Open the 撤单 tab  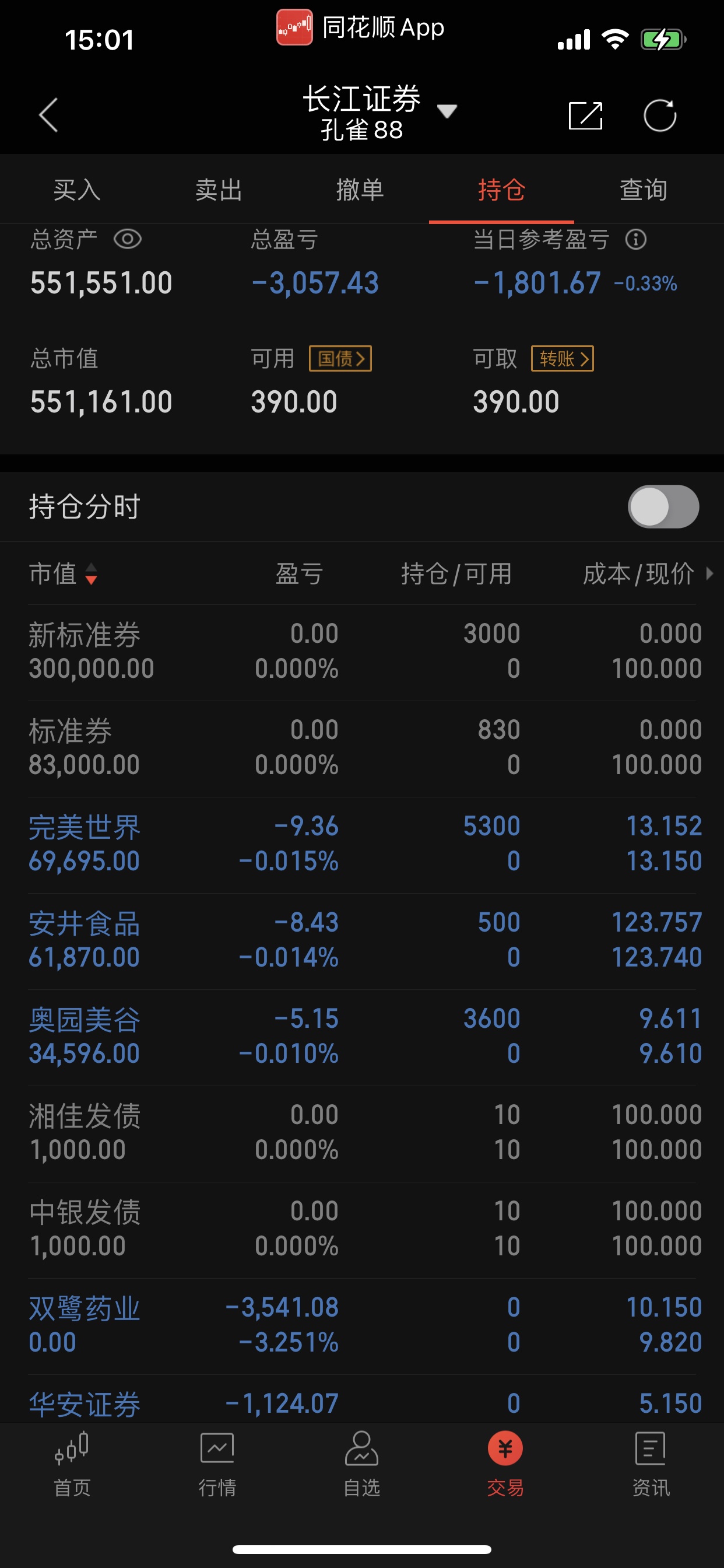click(x=360, y=190)
